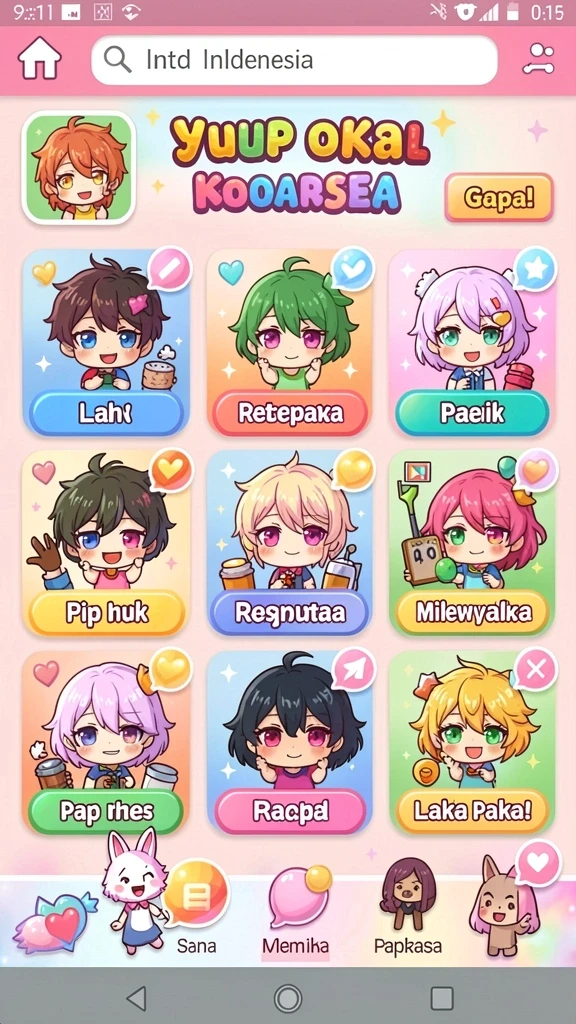The width and height of the screenshot is (576, 1024).
Task: Open the Regnutaa character card
Action: click(x=291, y=543)
